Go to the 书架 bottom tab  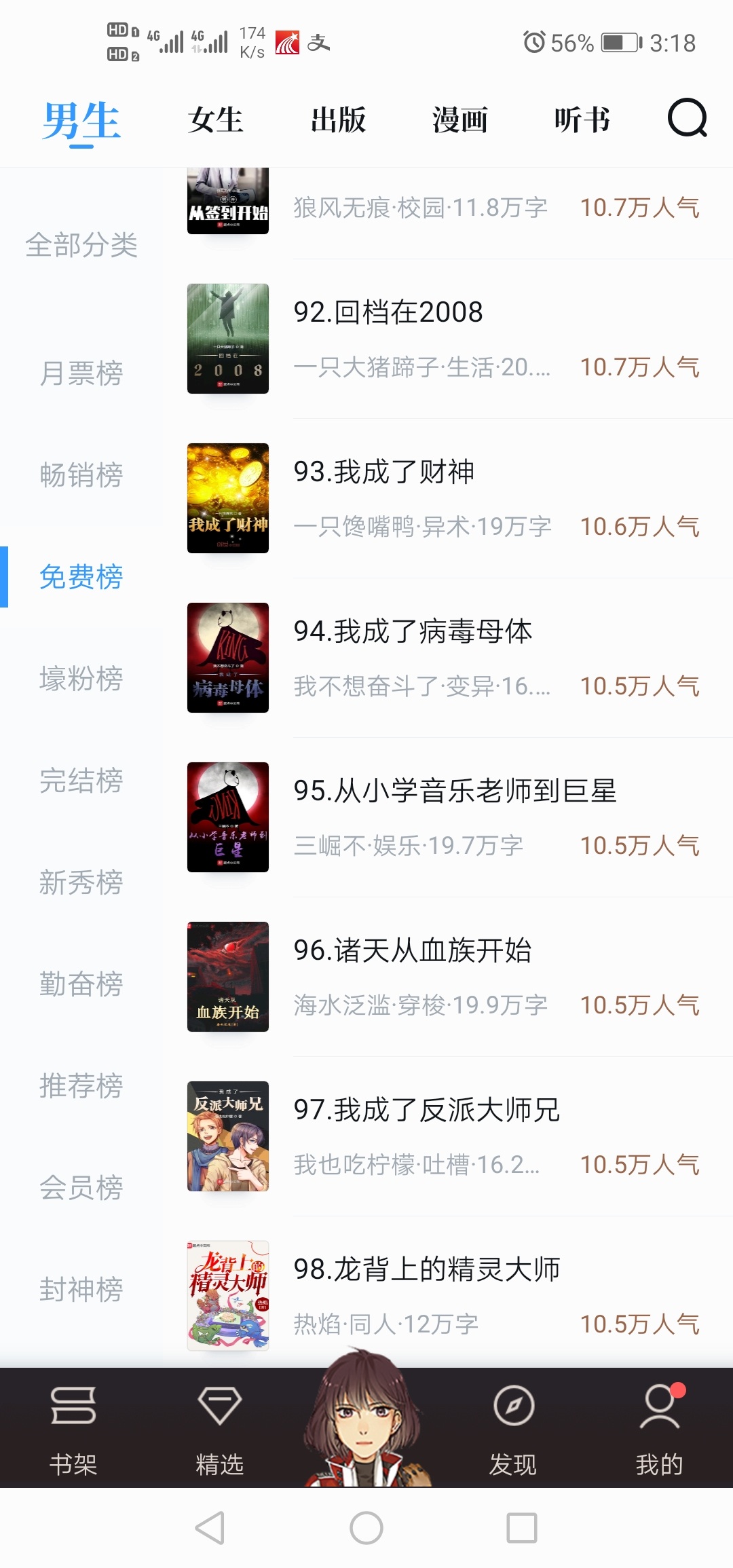point(73,1430)
